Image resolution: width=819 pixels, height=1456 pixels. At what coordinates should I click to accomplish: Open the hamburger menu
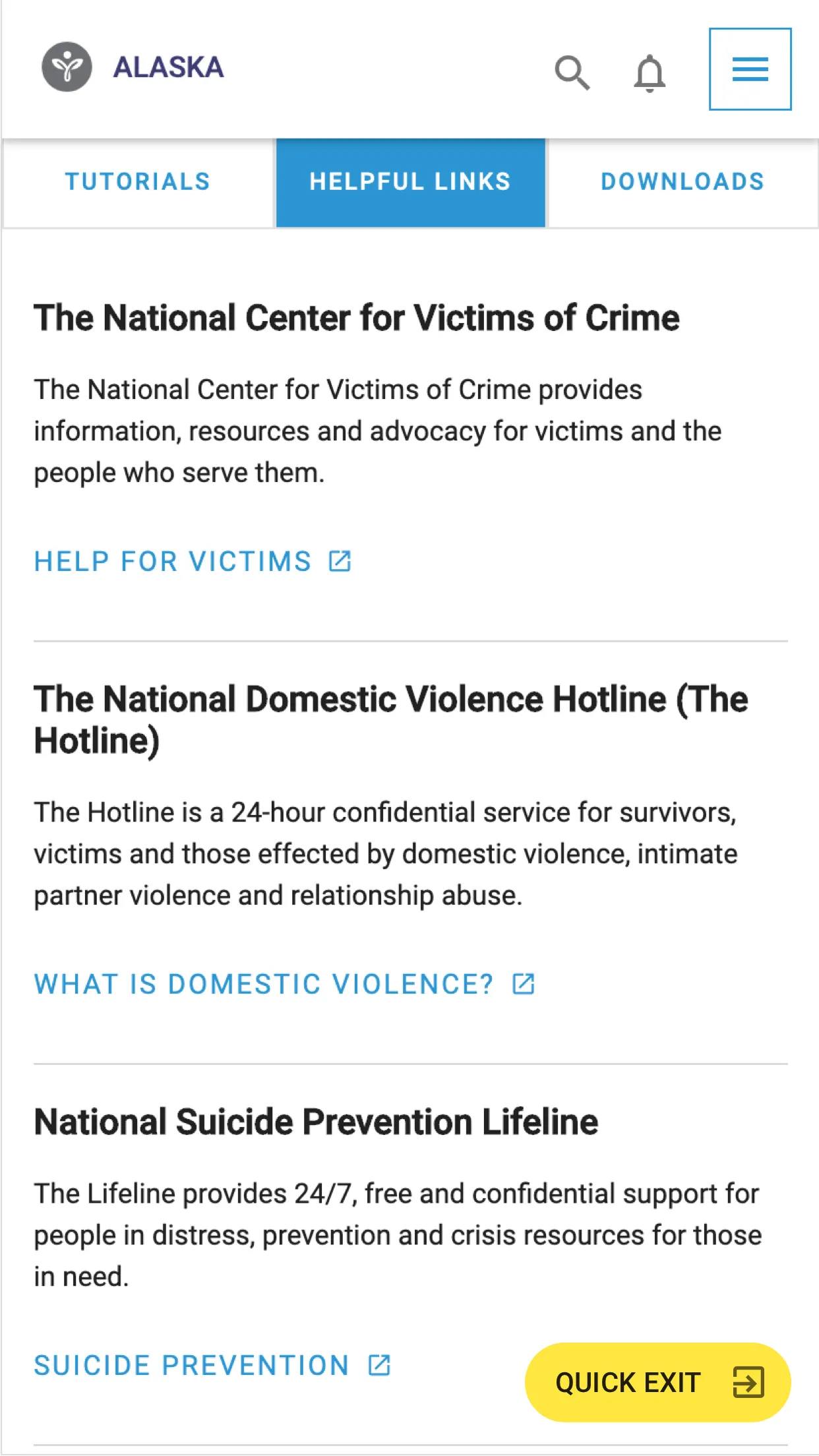click(750, 69)
